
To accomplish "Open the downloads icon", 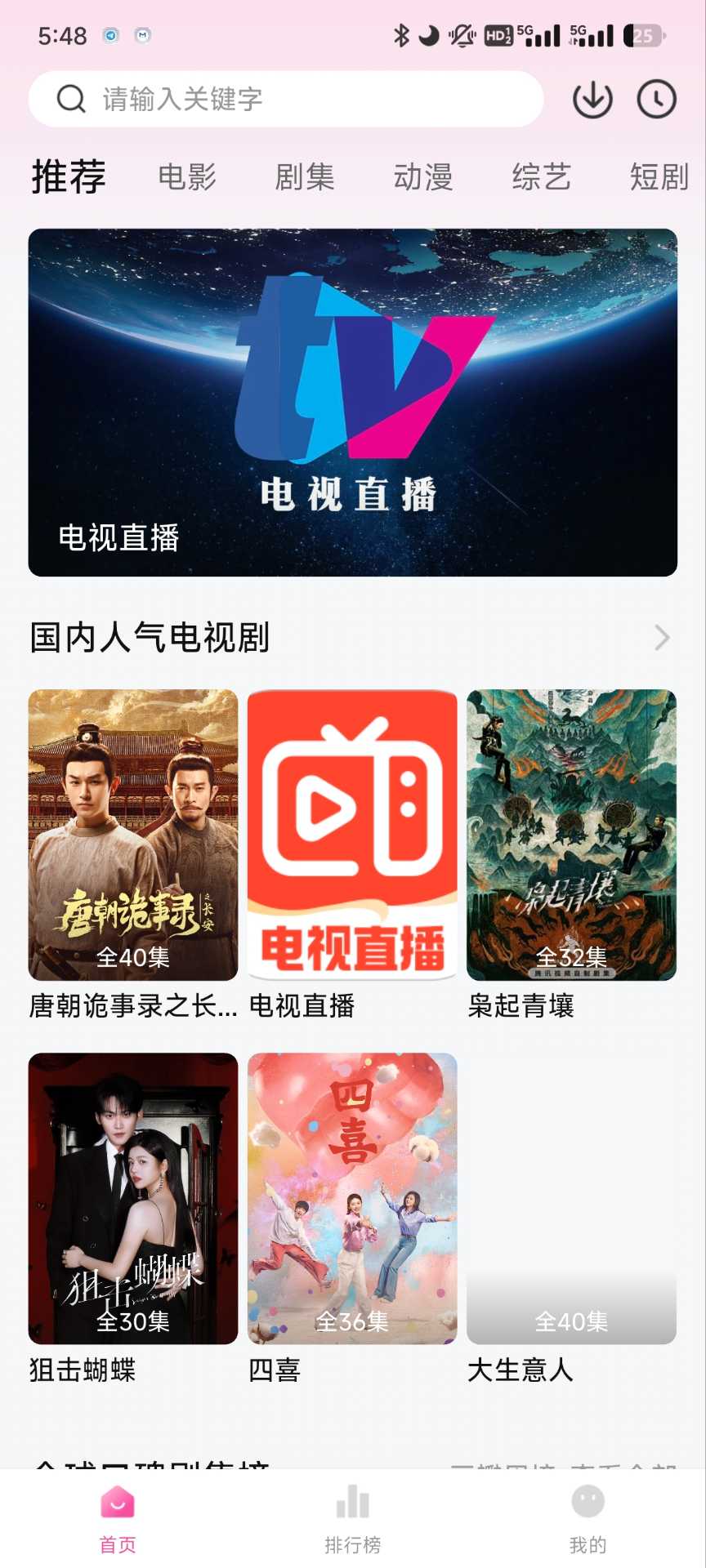I will tap(592, 100).
